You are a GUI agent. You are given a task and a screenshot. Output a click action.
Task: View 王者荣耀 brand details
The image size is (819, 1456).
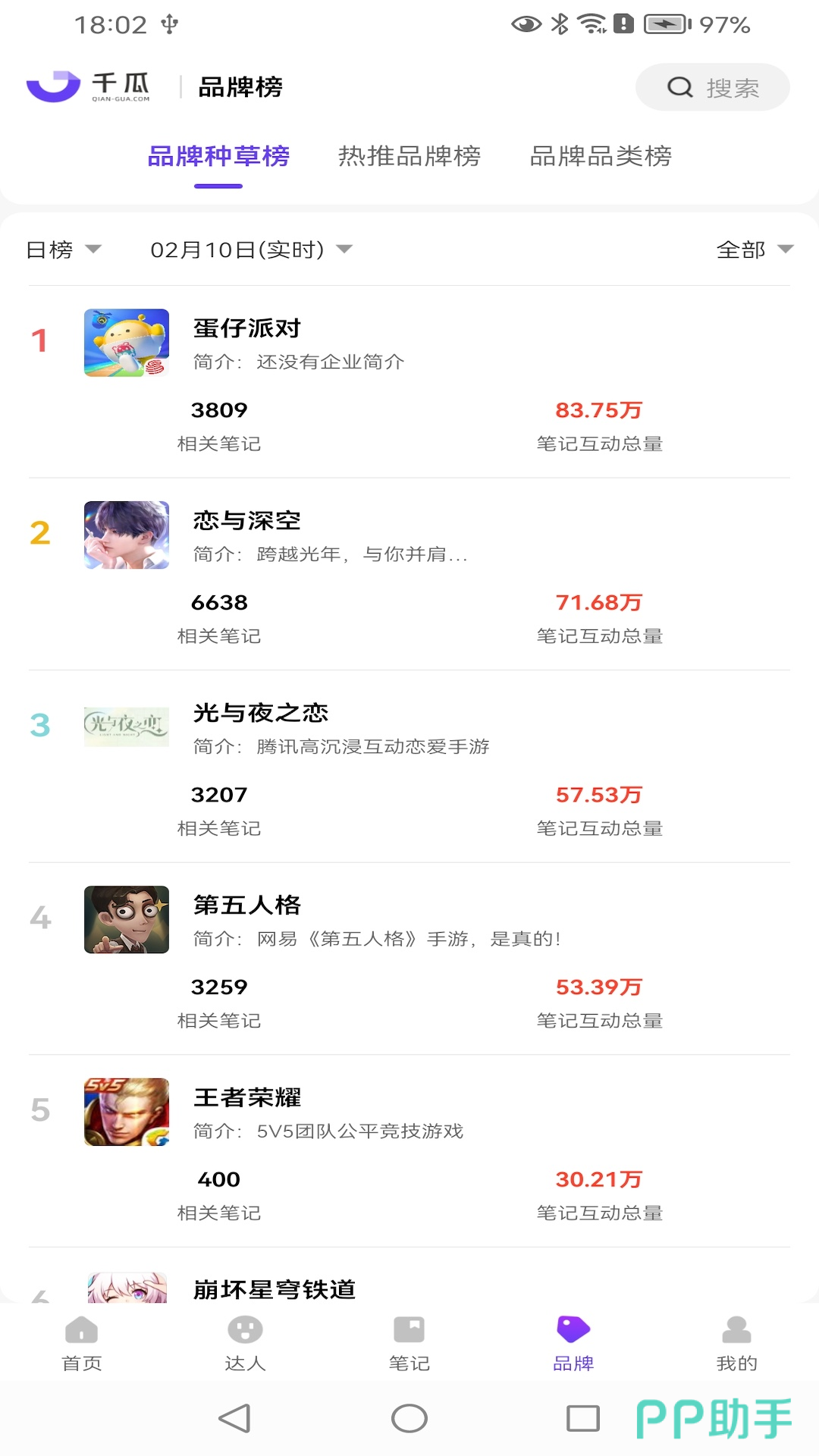[247, 1098]
